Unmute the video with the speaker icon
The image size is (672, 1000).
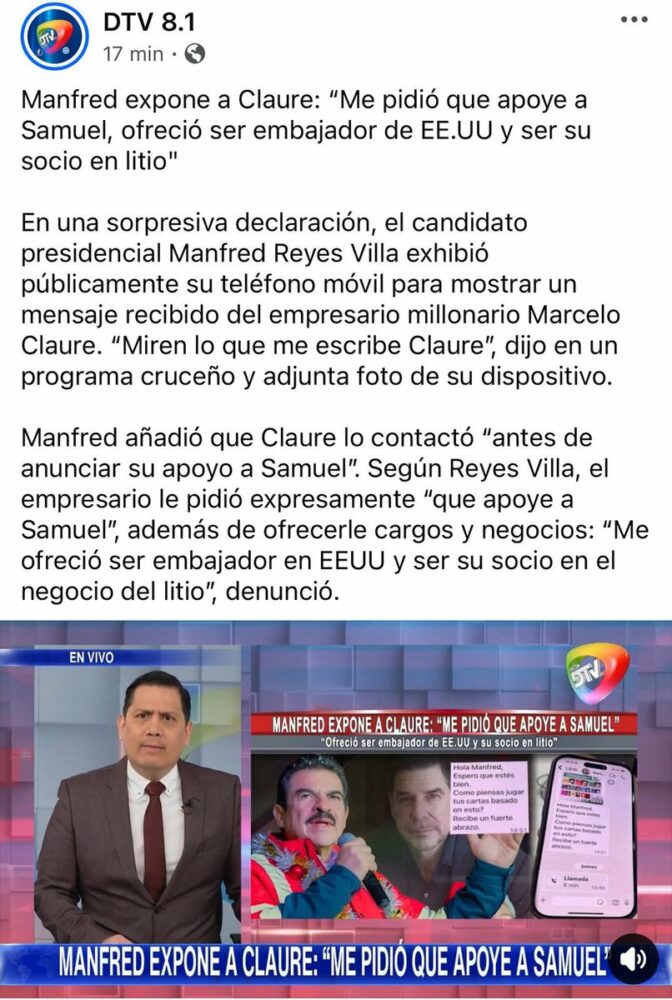[633, 960]
